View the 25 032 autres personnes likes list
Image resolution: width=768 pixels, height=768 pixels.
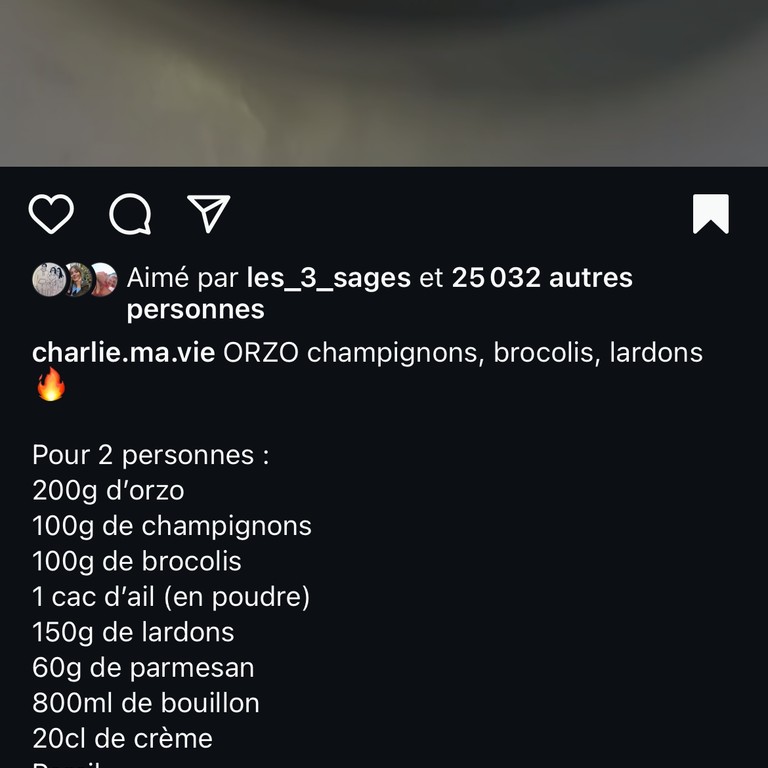pyautogui.click(x=541, y=278)
